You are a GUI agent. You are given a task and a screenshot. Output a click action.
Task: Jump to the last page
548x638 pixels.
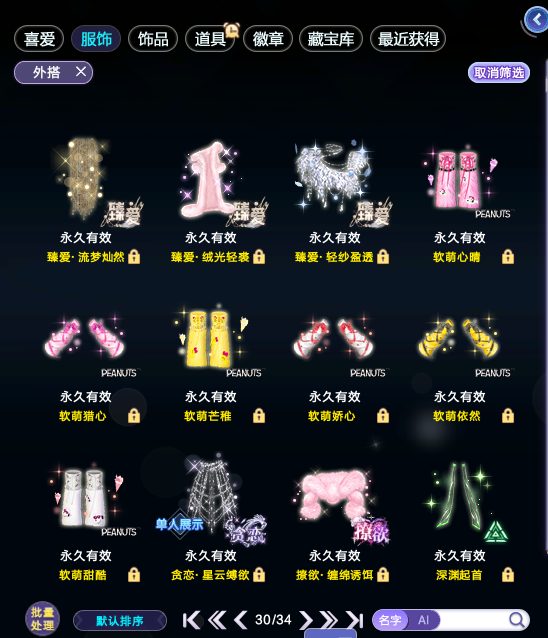[x=355, y=620]
